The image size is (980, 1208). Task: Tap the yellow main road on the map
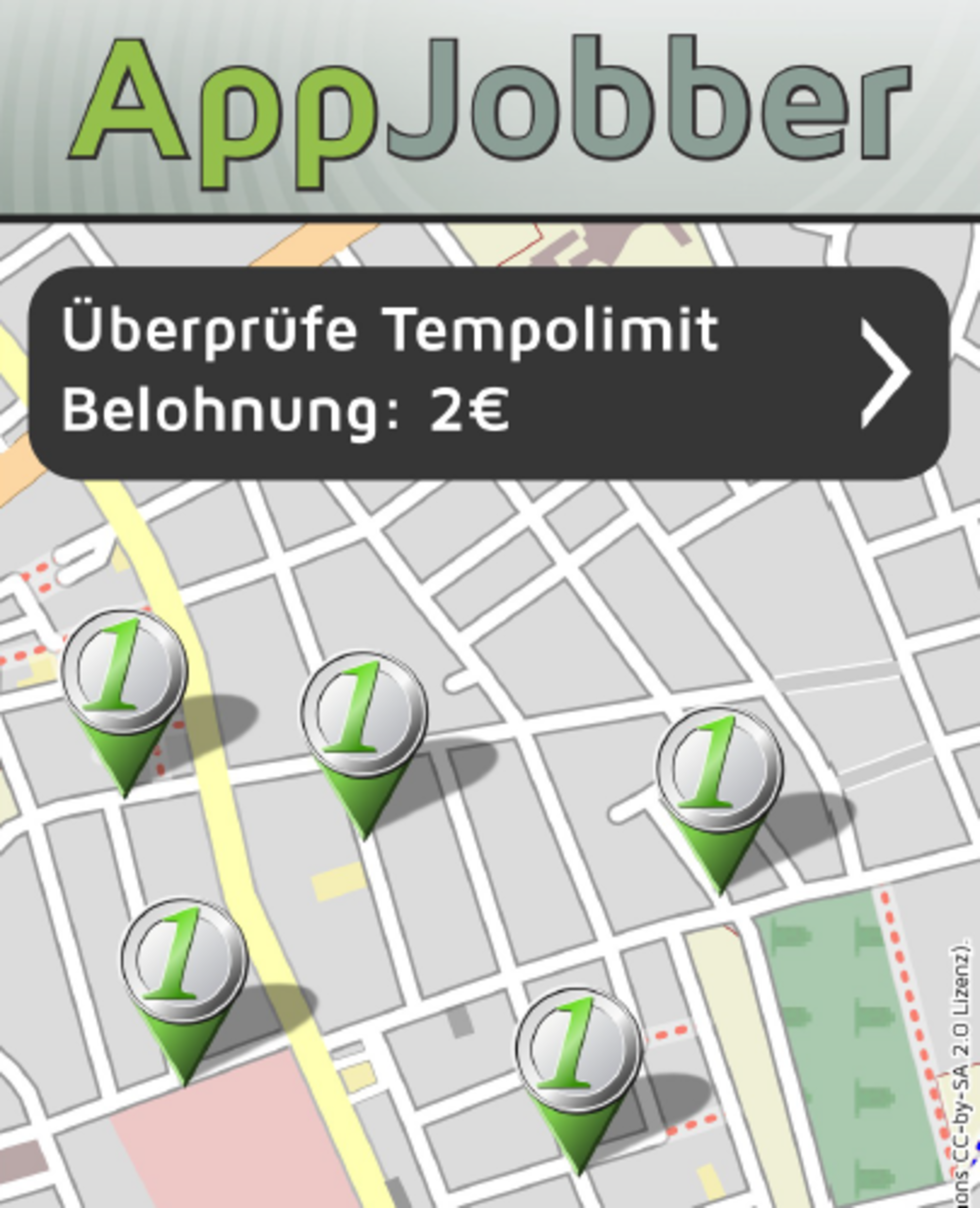click(226, 819)
